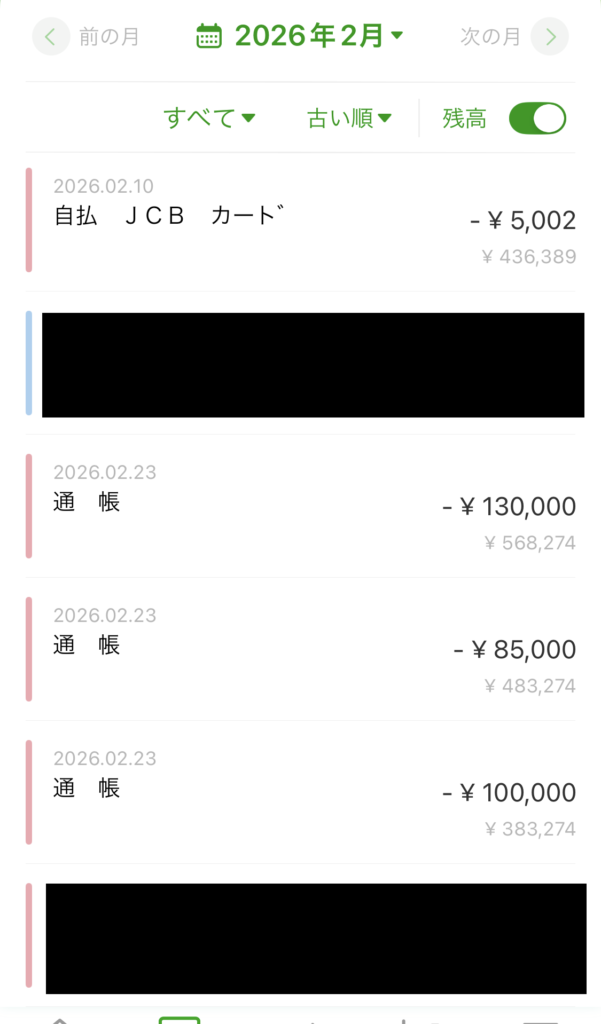601x1024 pixels.
Task: Open the 通帳 transaction of -¥85,000
Action: [300, 649]
